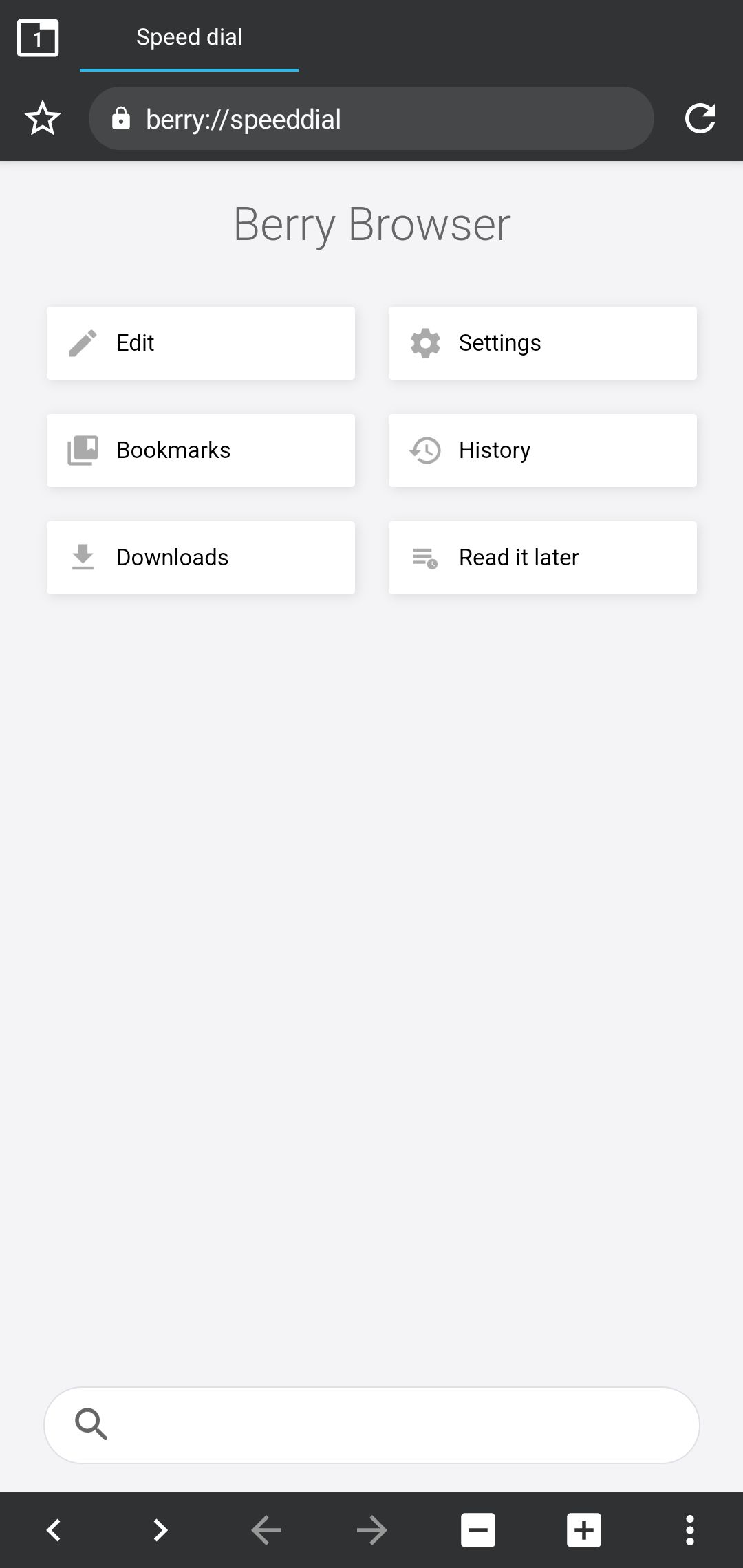
Task: Open Bookmarks using the book icon
Action: 83,450
